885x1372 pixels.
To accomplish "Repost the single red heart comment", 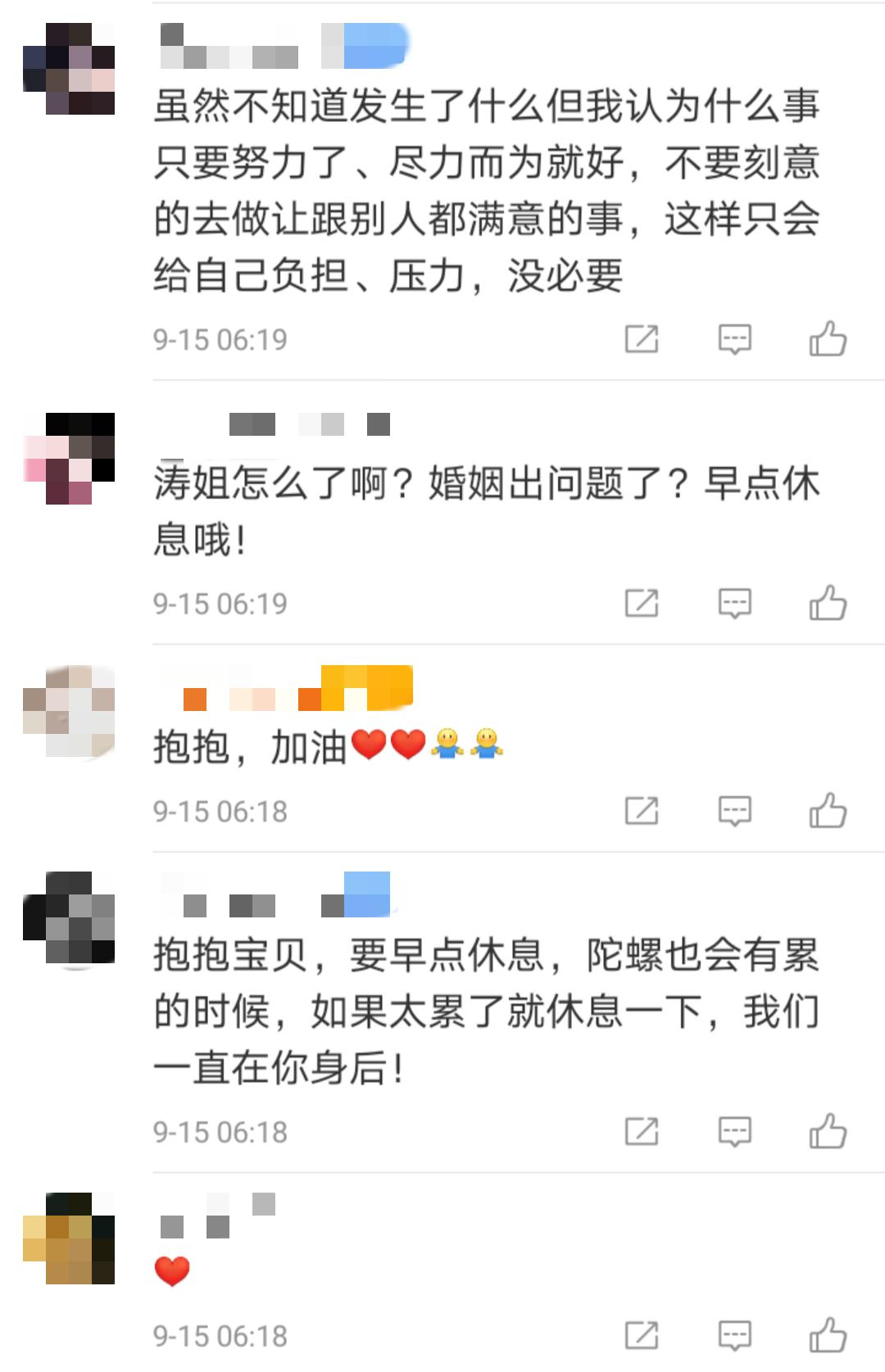I will click(x=642, y=1335).
